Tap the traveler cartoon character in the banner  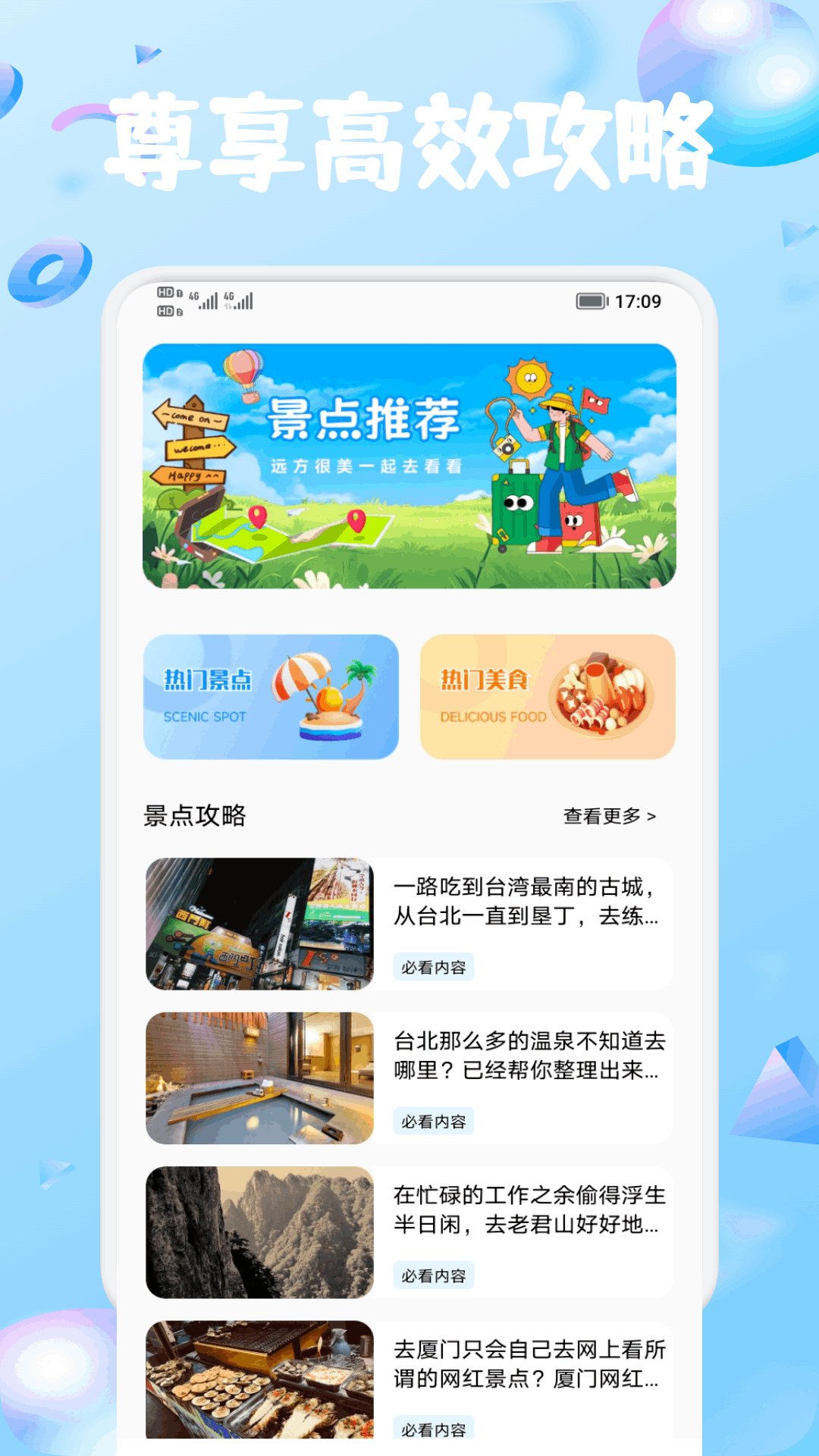(x=561, y=447)
